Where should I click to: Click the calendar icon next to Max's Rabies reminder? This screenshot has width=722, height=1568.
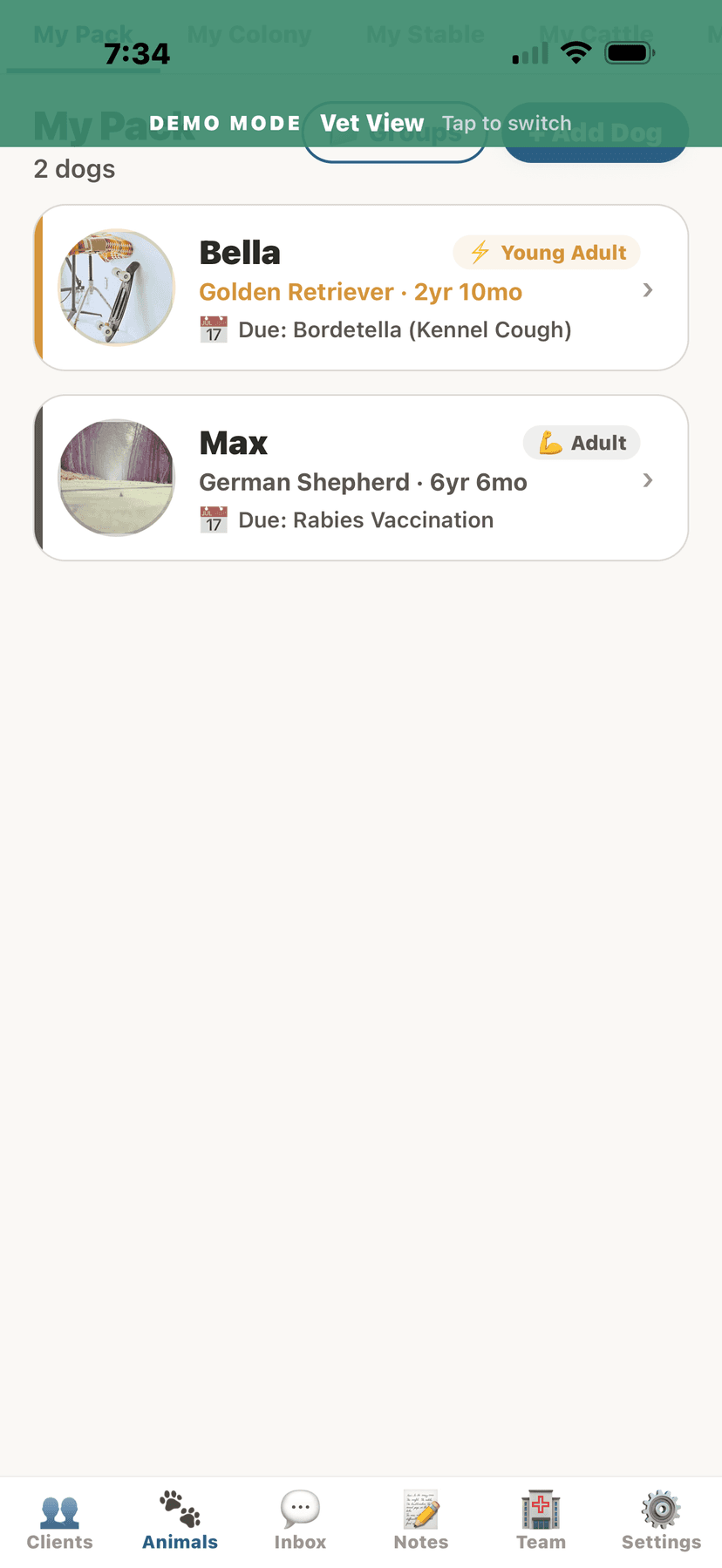(214, 519)
